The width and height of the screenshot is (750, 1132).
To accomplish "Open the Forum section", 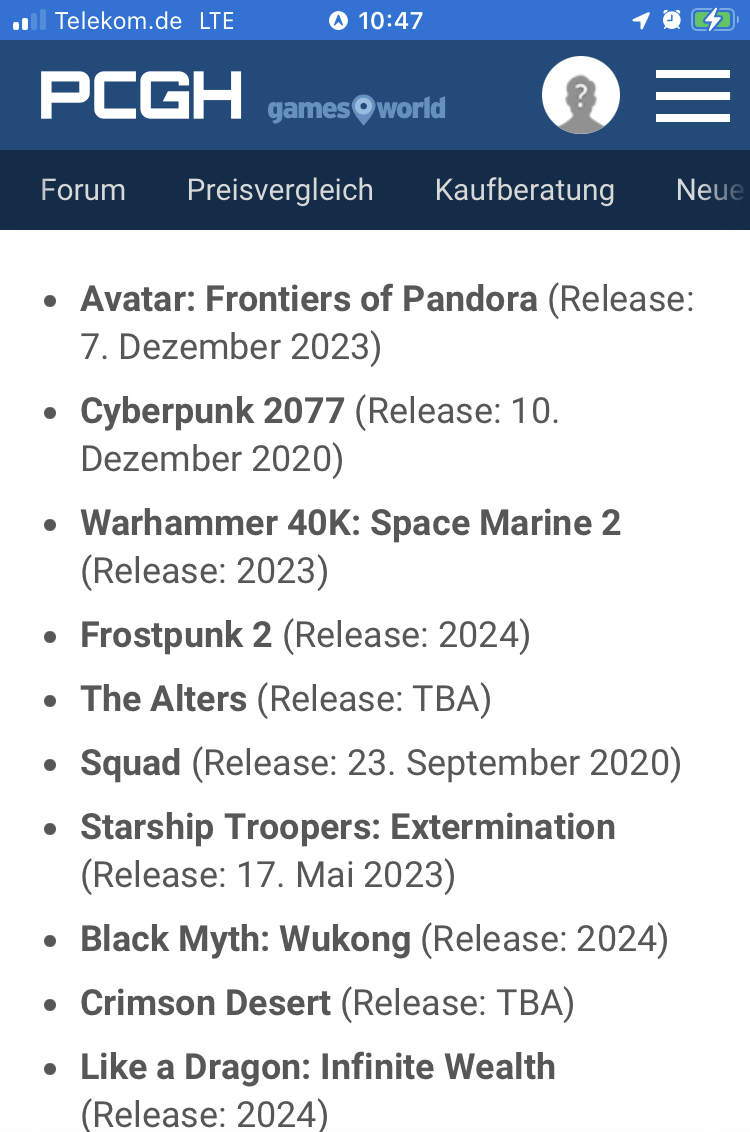I will click(83, 190).
